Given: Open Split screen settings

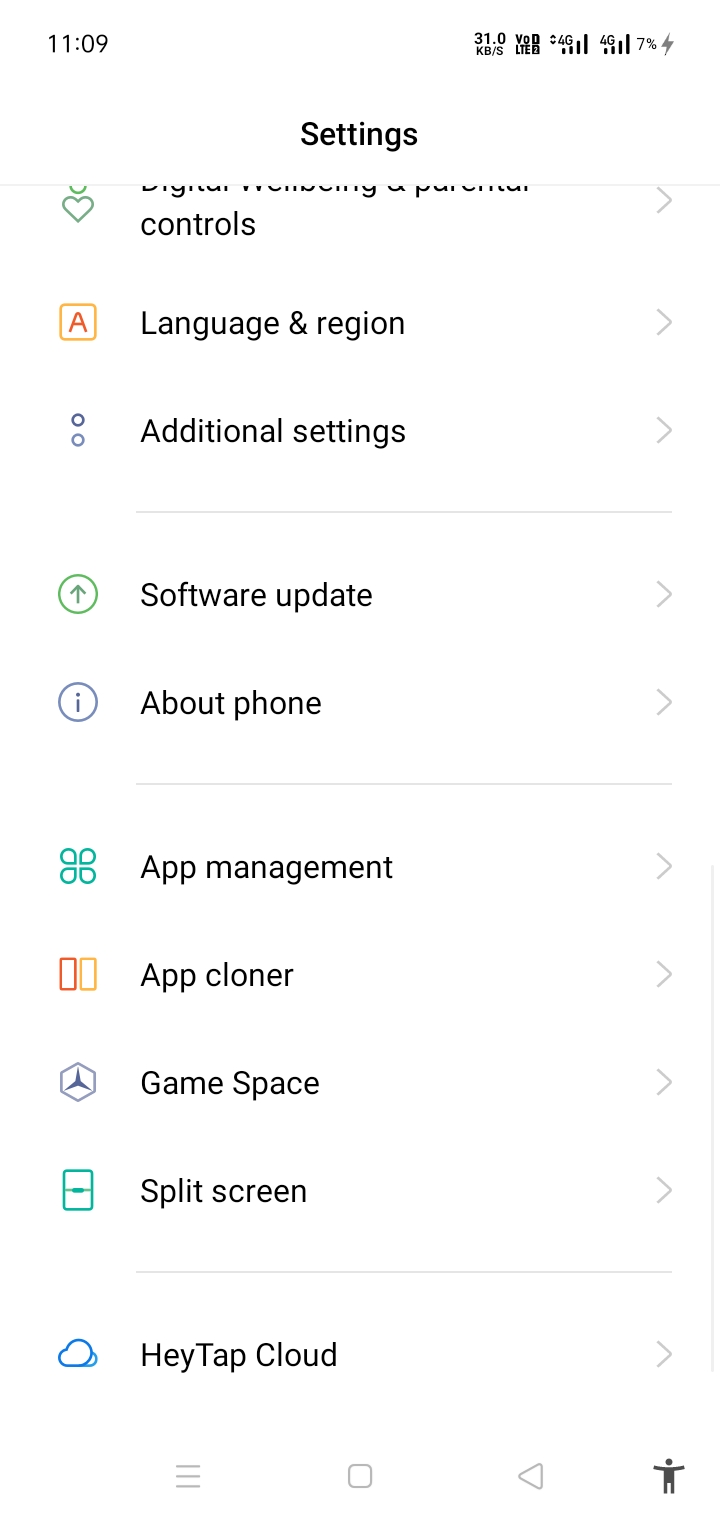Looking at the screenshot, I should pos(223,1191).
